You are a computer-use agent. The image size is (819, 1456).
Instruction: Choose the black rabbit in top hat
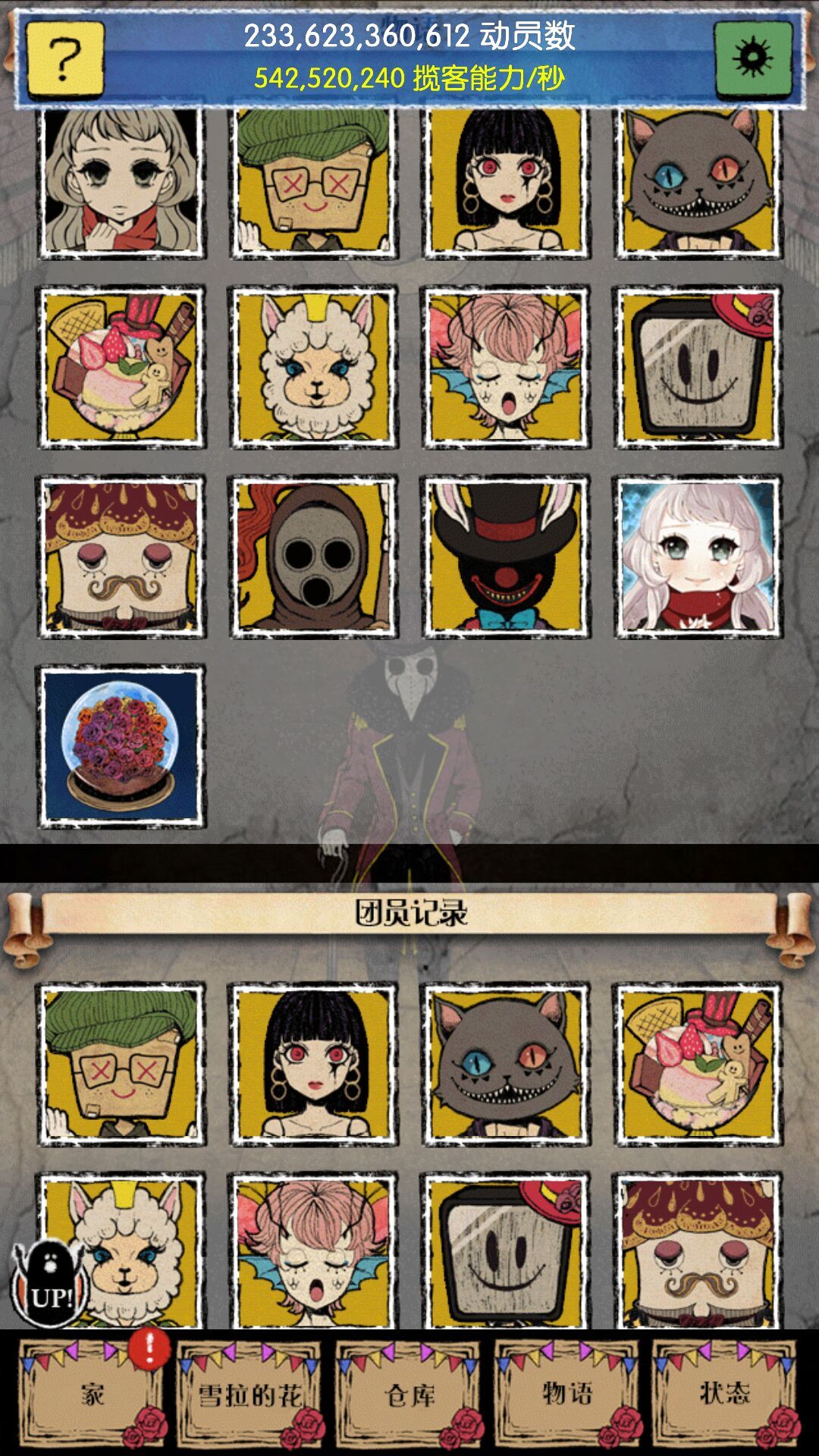(506, 557)
